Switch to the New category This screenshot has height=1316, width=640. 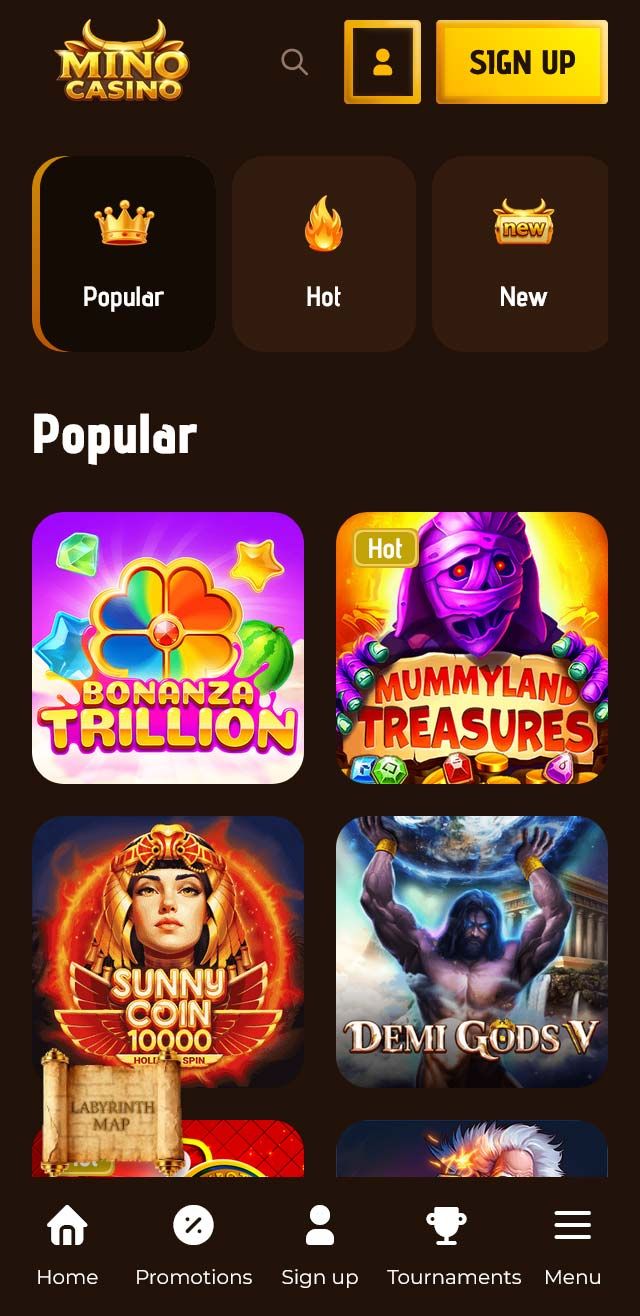pos(521,254)
